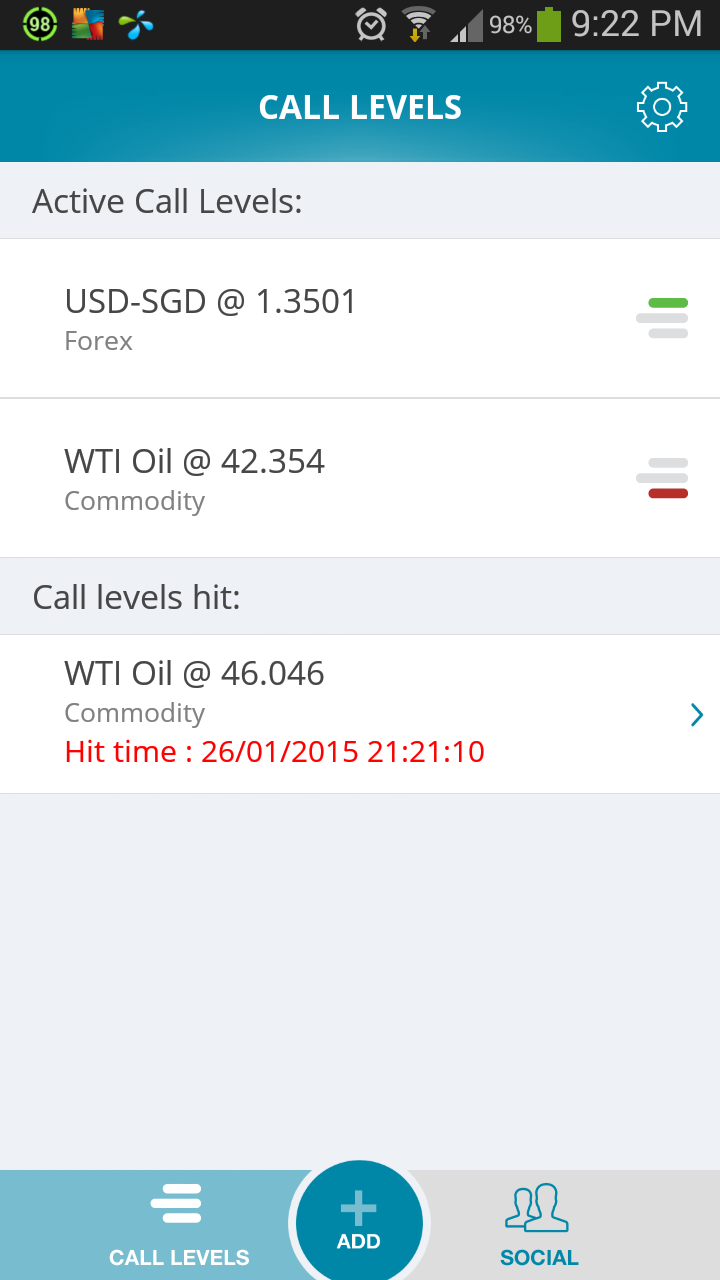The height and width of the screenshot is (1280, 720).
Task: Open the settings gear
Action: click(662, 106)
